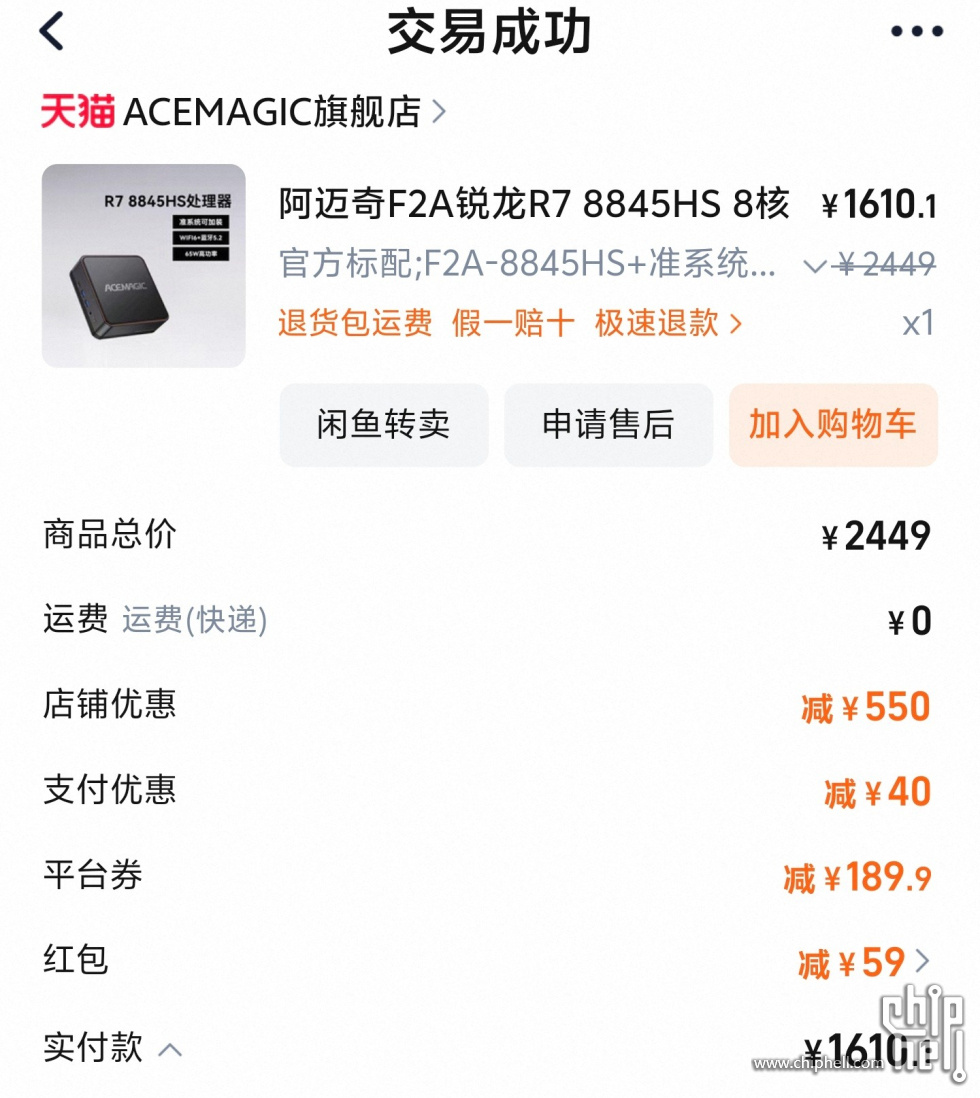Screen dimensions: 980x1098
Task: Tap 闲鱼转卖 to resell the item
Action: (383, 425)
